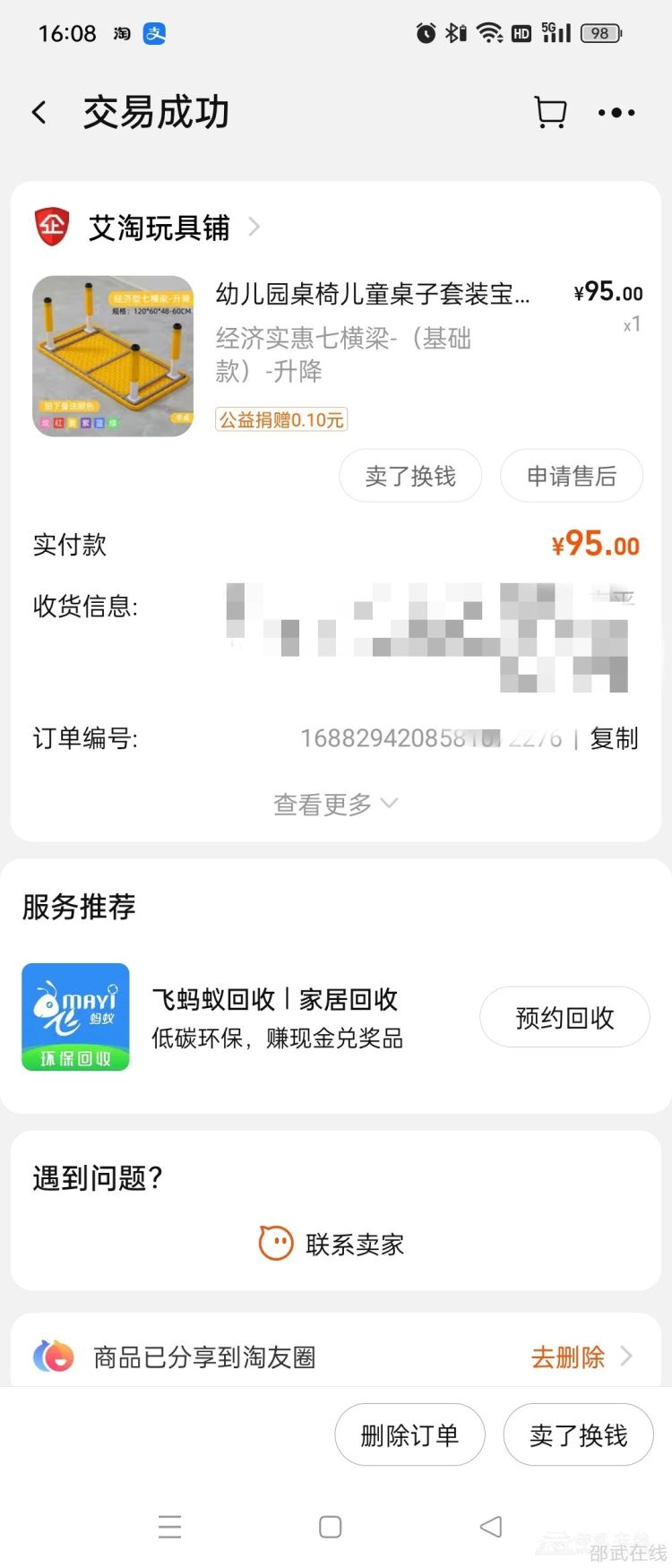The image size is (672, 1568).
Task: Go to the system home screen
Action: click(x=330, y=1527)
